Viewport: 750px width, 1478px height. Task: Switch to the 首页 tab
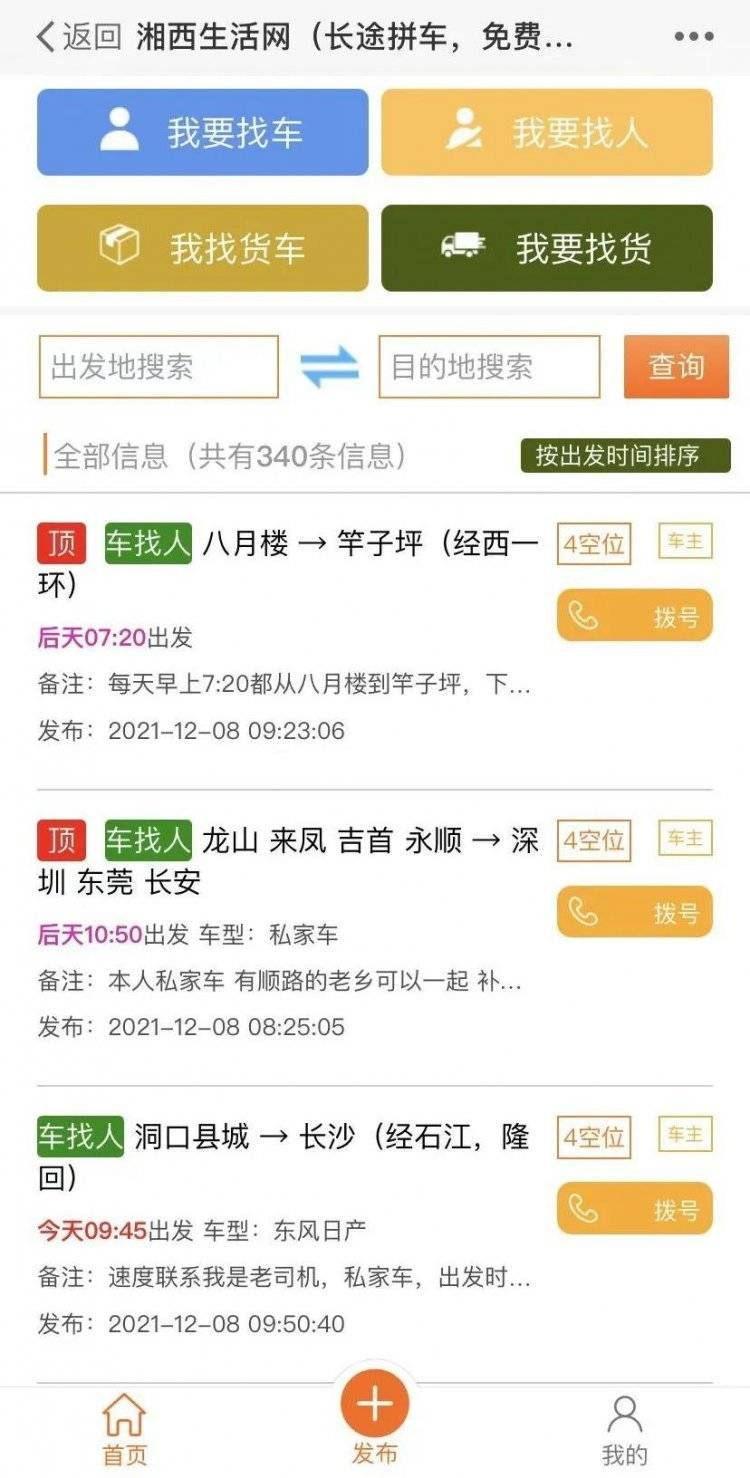(124, 1428)
